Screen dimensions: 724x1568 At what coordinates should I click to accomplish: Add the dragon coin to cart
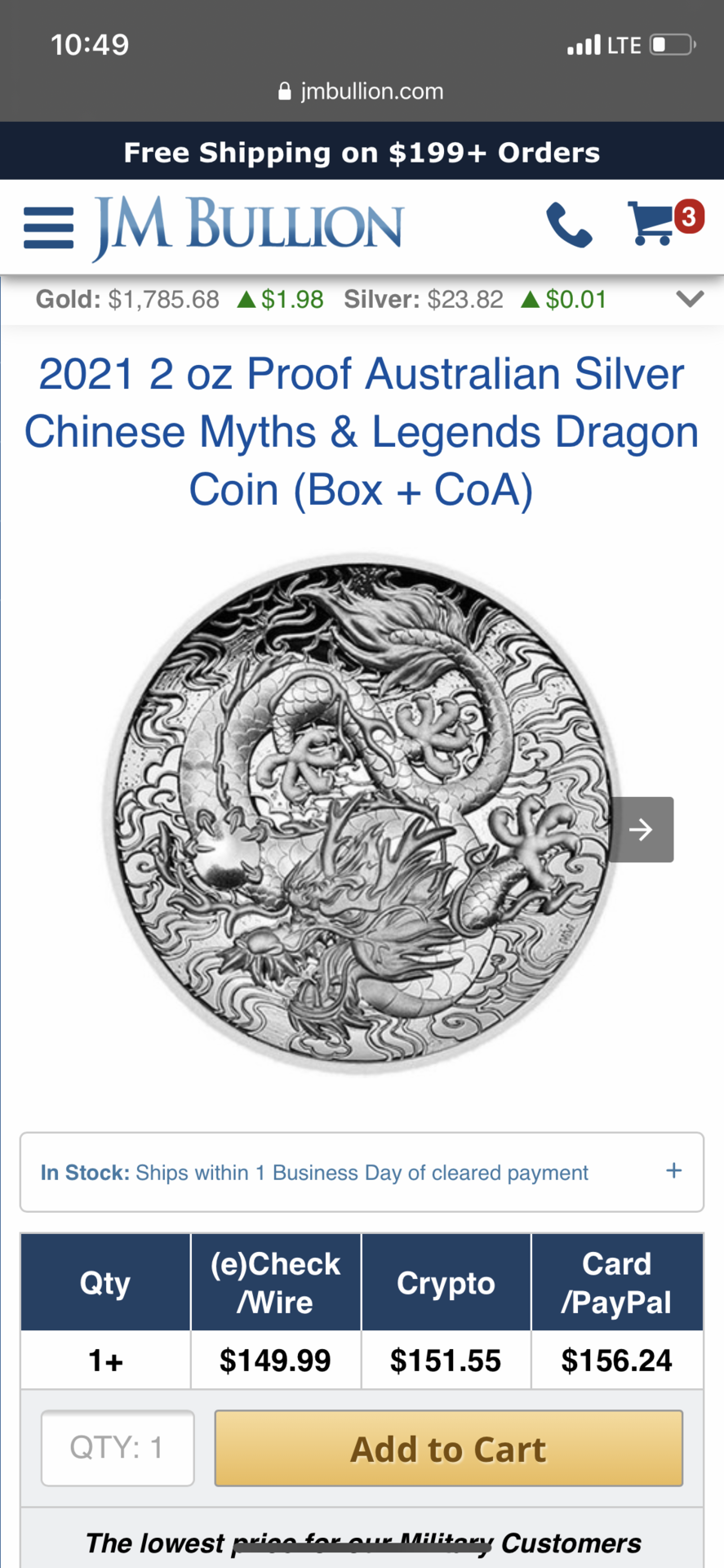click(x=448, y=1448)
